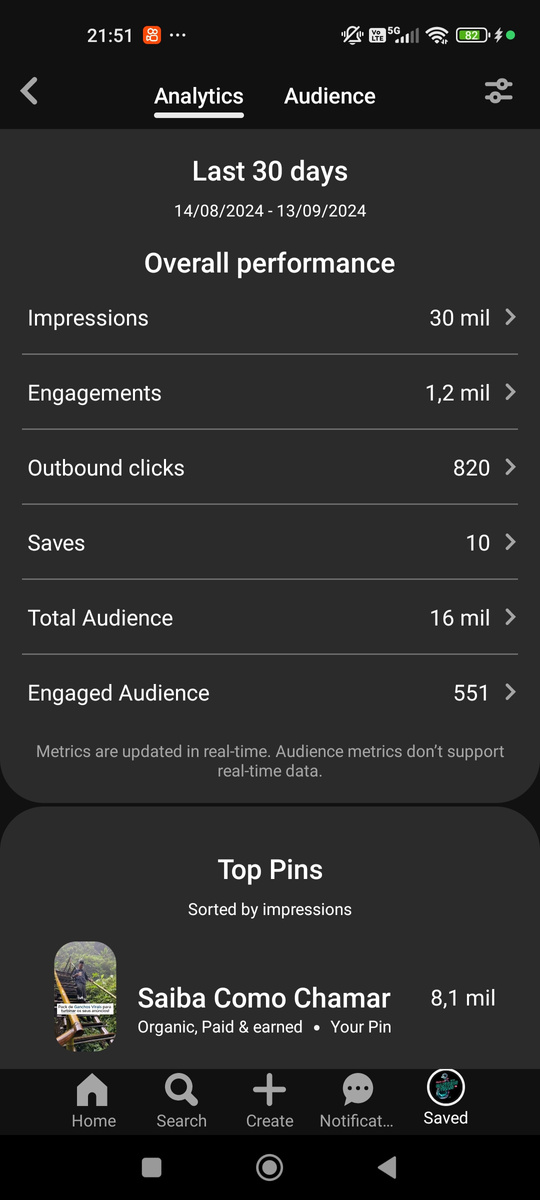Viewport: 540px width, 1200px height.
Task: Open the Notifications tab
Action: (357, 1101)
